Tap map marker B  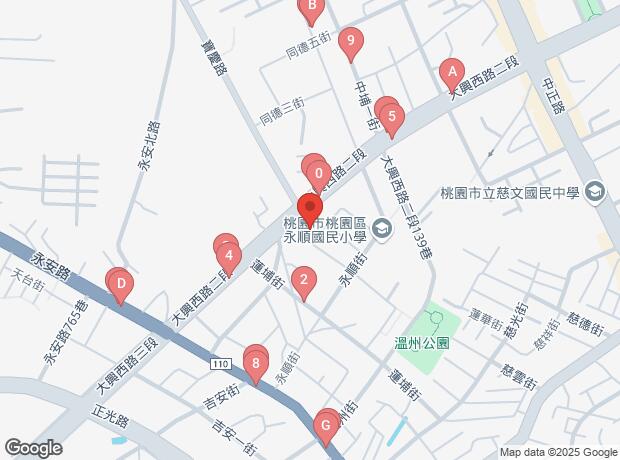pyautogui.click(x=311, y=10)
